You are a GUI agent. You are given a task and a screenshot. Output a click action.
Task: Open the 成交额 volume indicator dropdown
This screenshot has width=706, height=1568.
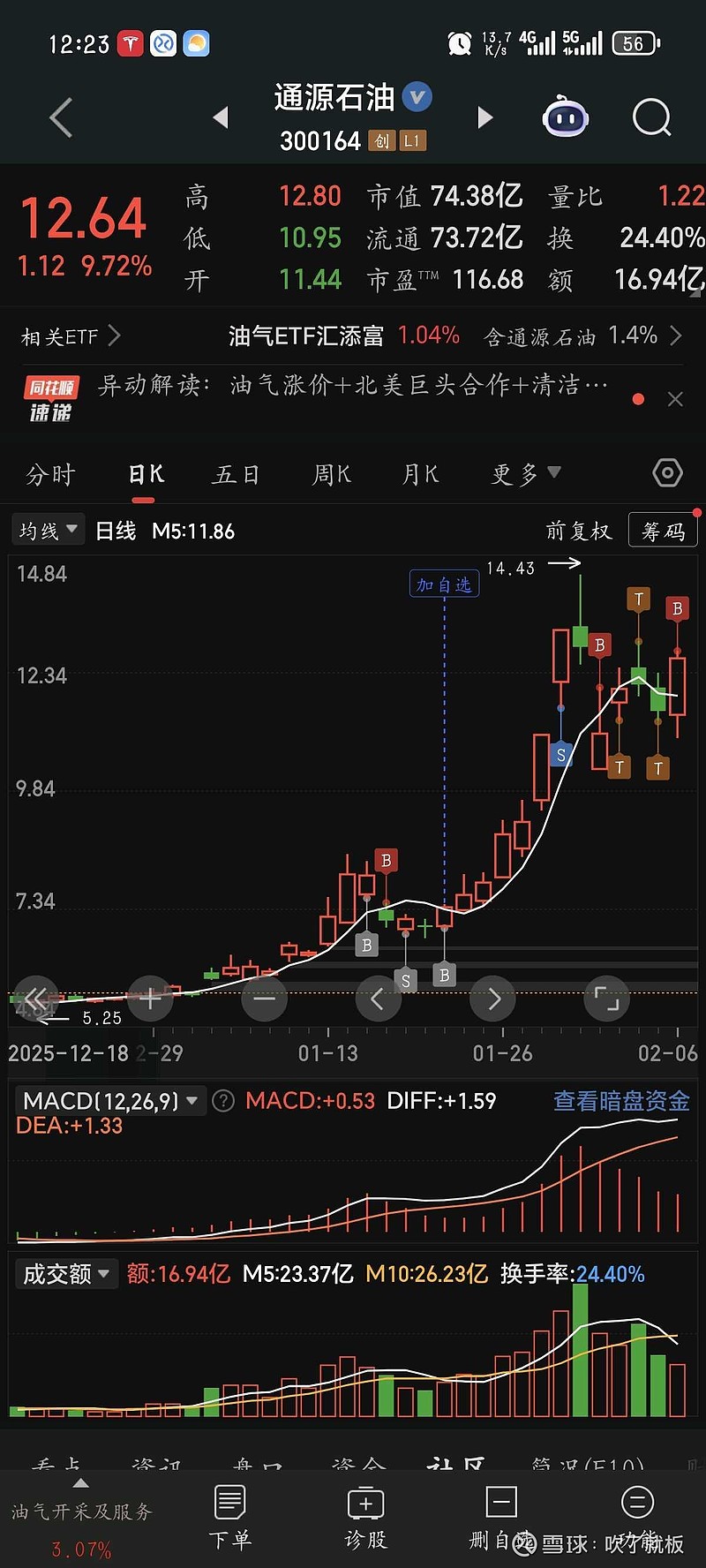pyautogui.click(x=65, y=1273)
